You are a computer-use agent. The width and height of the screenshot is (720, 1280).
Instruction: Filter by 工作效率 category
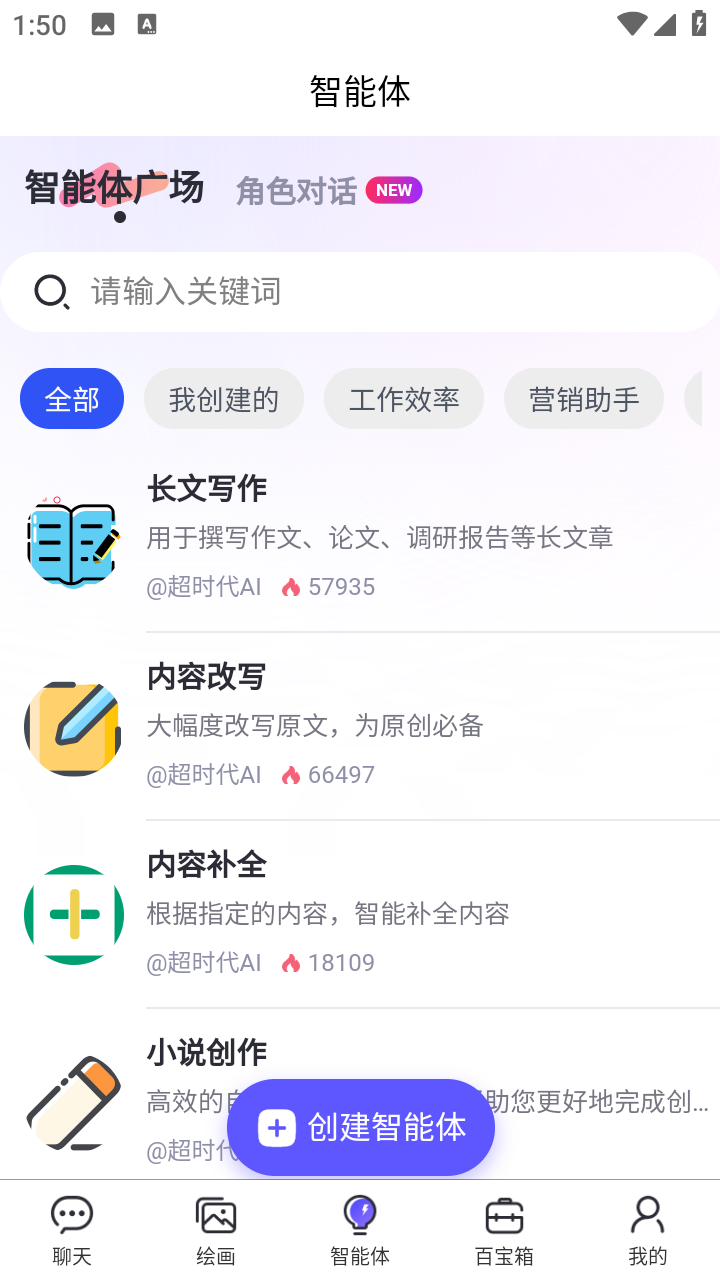[404, 399]
